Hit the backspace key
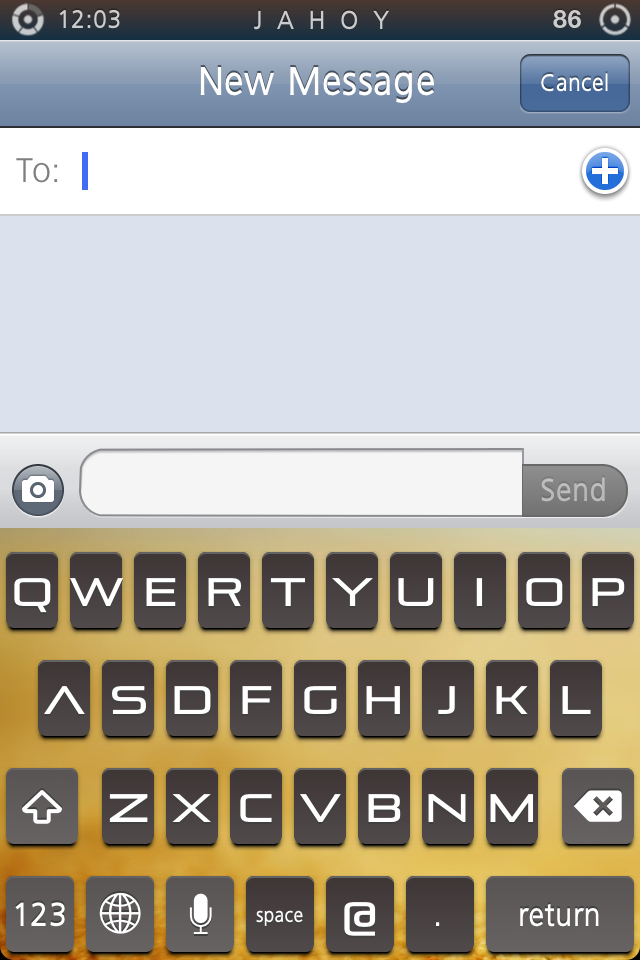The width and height of the screenshot is (640, 960). (x=598, y=806)
